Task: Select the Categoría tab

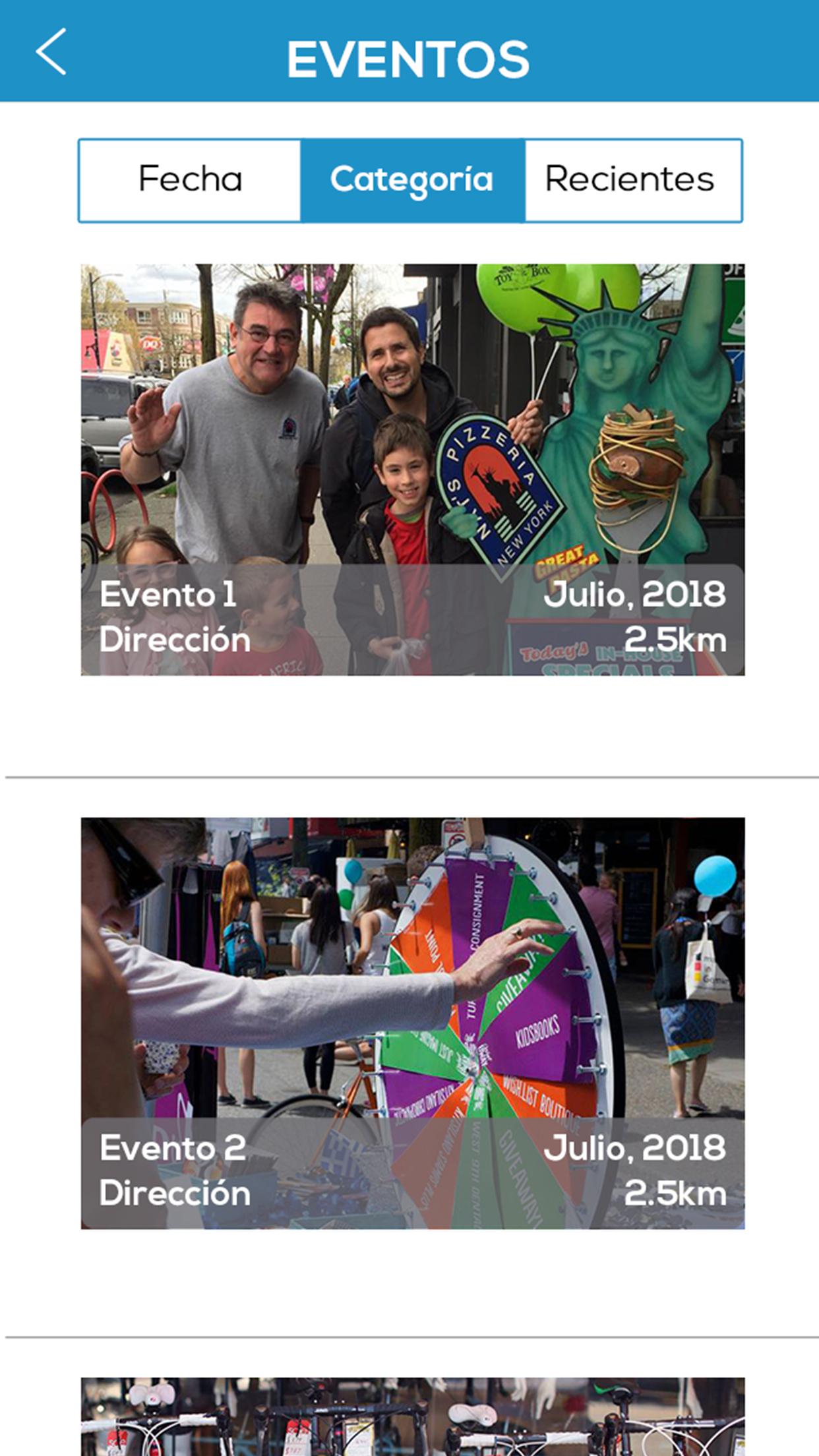Action: 412,180
